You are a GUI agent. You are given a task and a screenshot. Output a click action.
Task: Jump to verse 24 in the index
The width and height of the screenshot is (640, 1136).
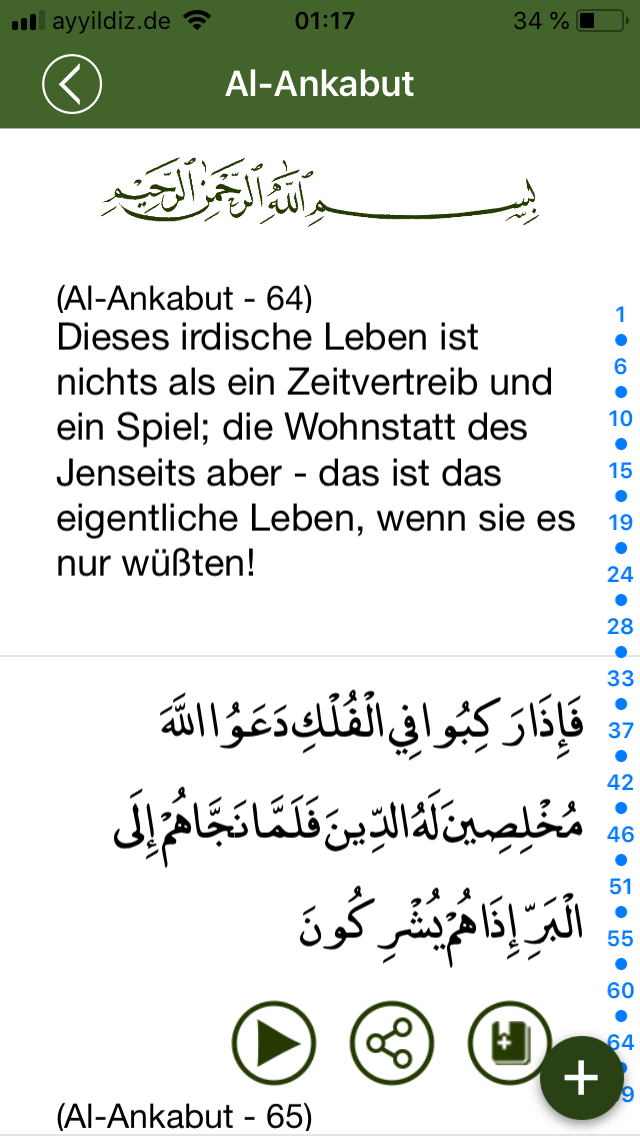pyautogui.click(x=620, y=574)
